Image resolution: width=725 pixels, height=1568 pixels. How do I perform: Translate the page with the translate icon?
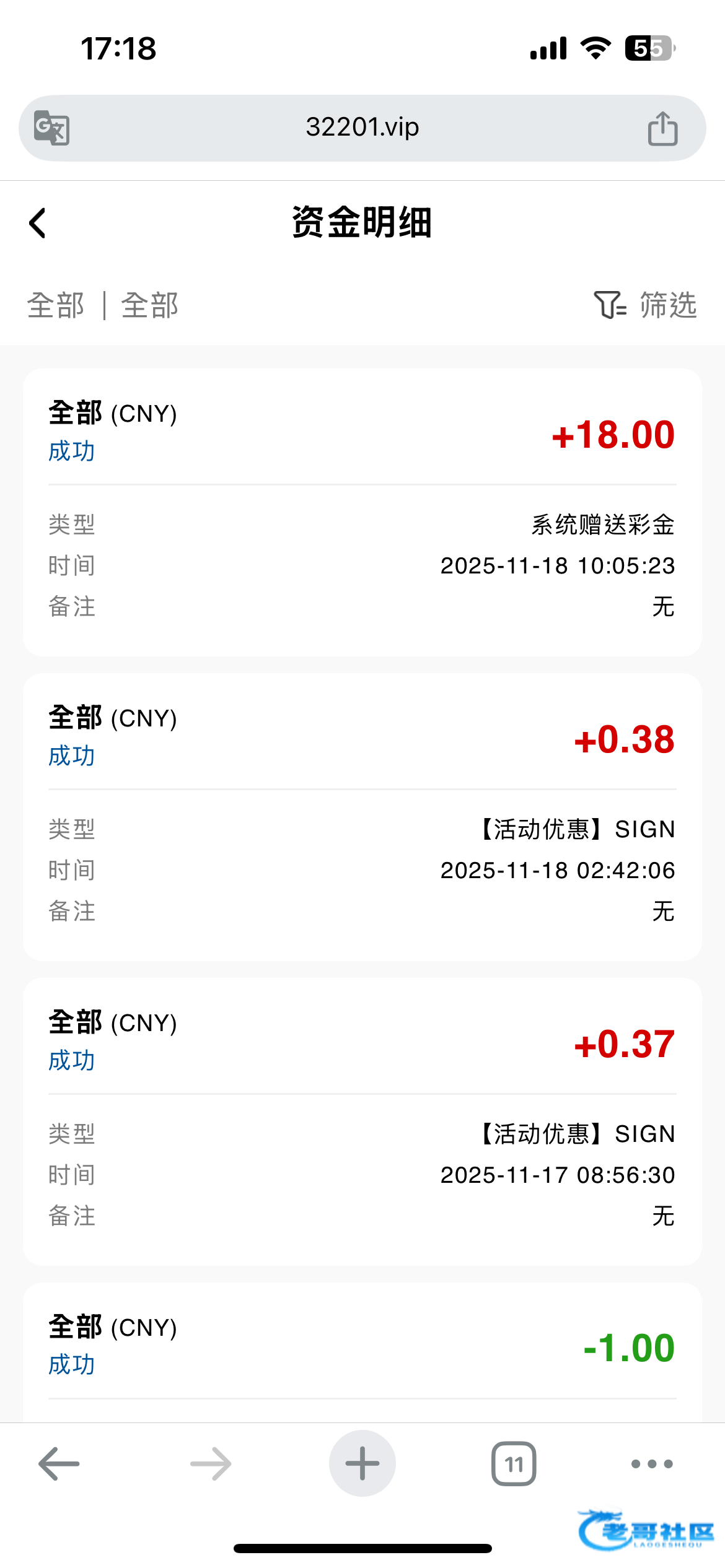click(51, 128)
